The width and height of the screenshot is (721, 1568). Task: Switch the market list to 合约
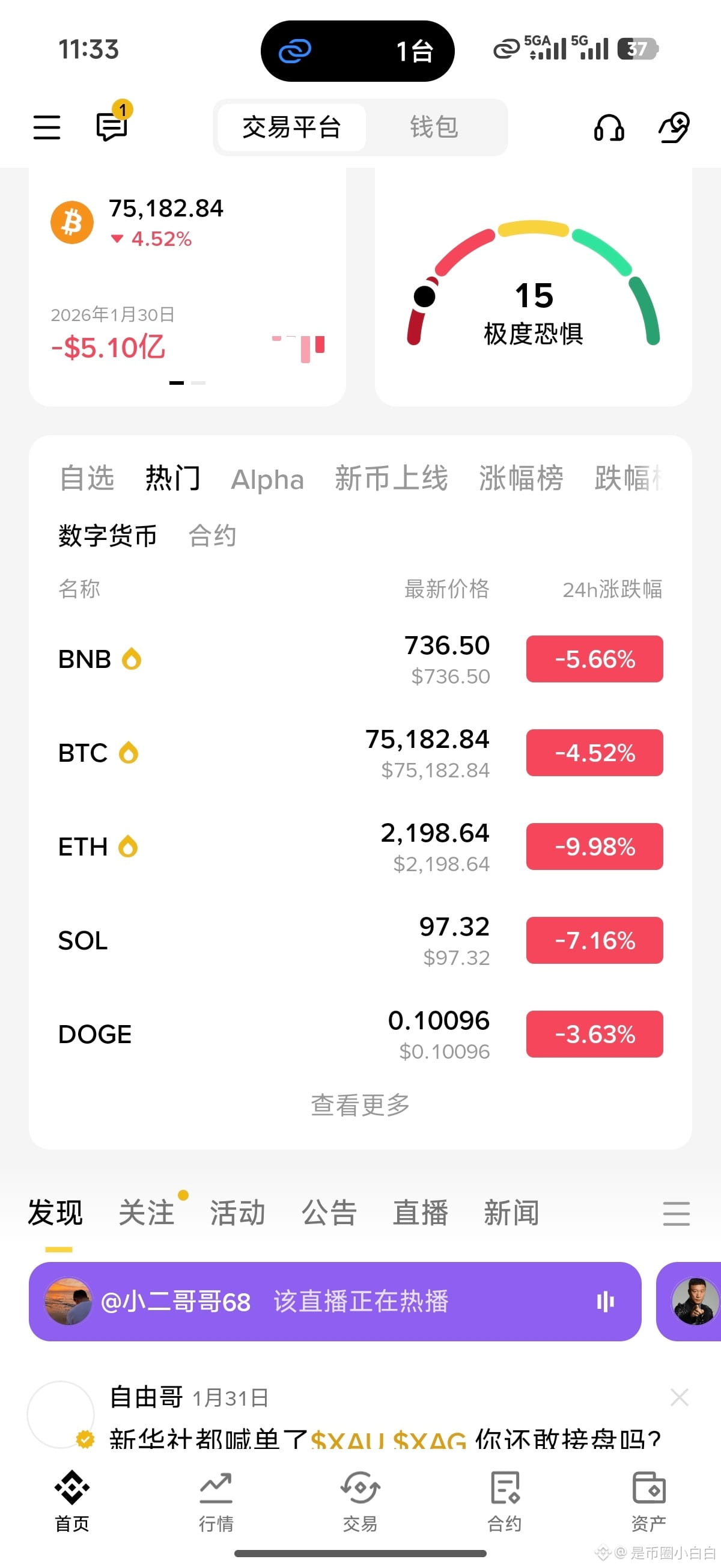tap(211, 536)
